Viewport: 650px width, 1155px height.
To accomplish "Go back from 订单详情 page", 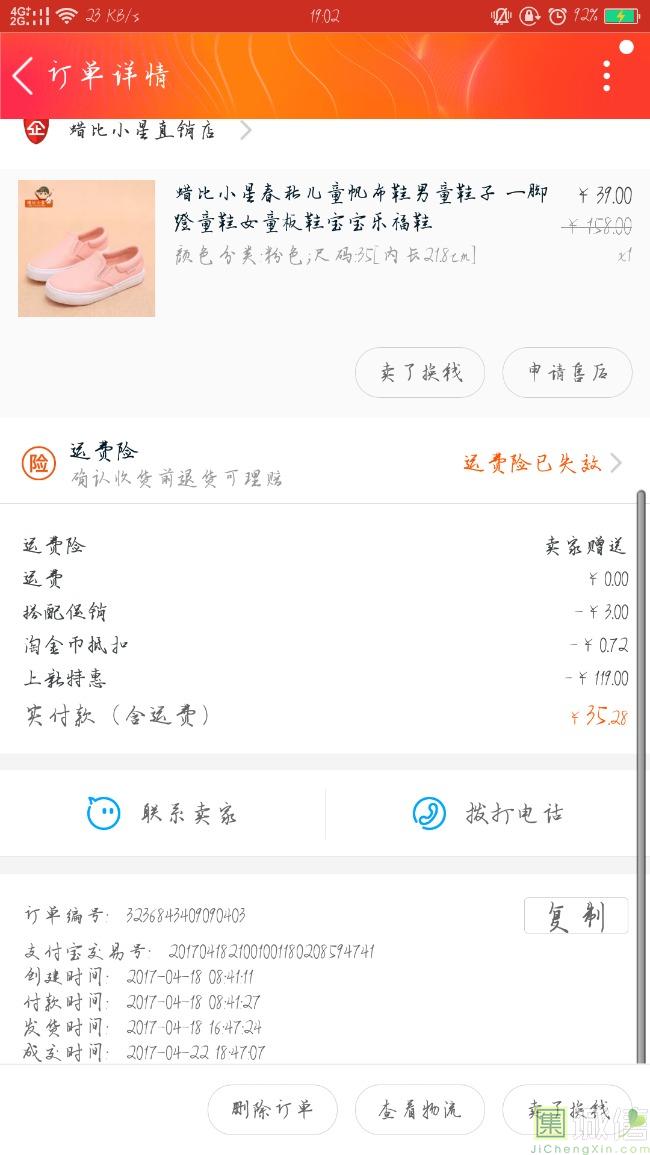I will coord(24,75).
